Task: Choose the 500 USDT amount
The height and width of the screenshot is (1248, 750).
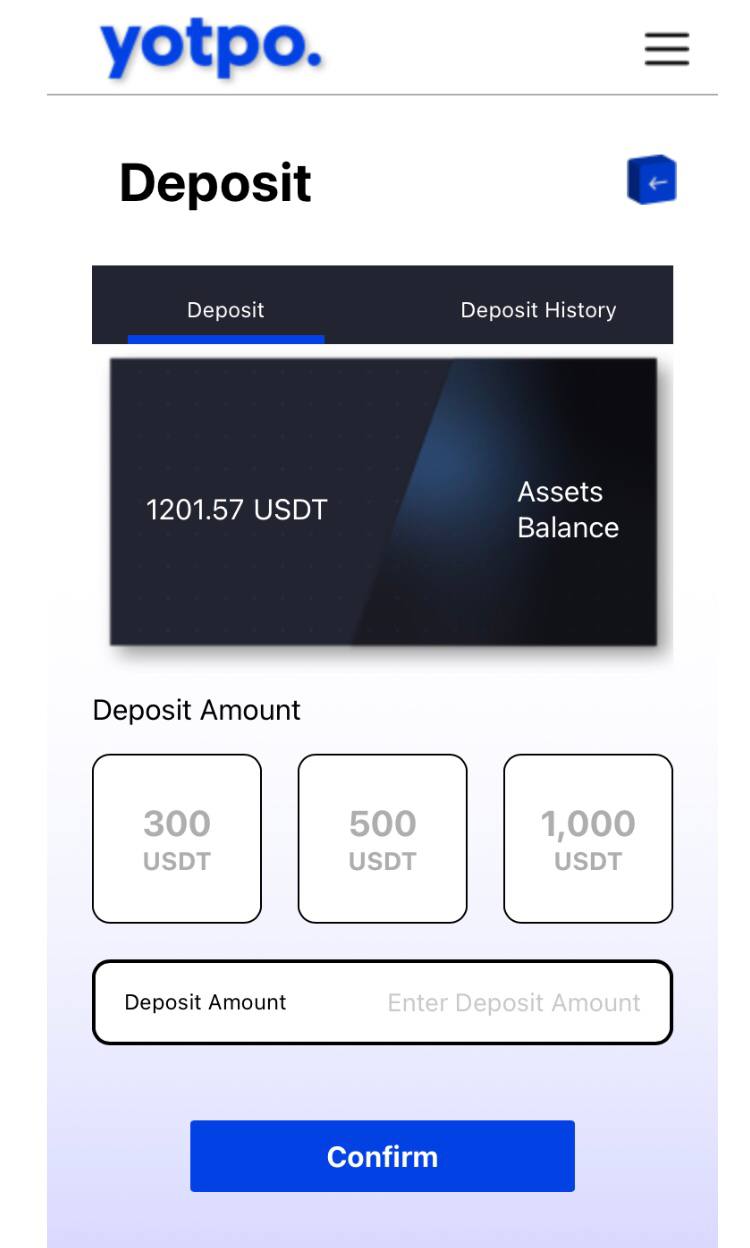Action: coord(382,838)
